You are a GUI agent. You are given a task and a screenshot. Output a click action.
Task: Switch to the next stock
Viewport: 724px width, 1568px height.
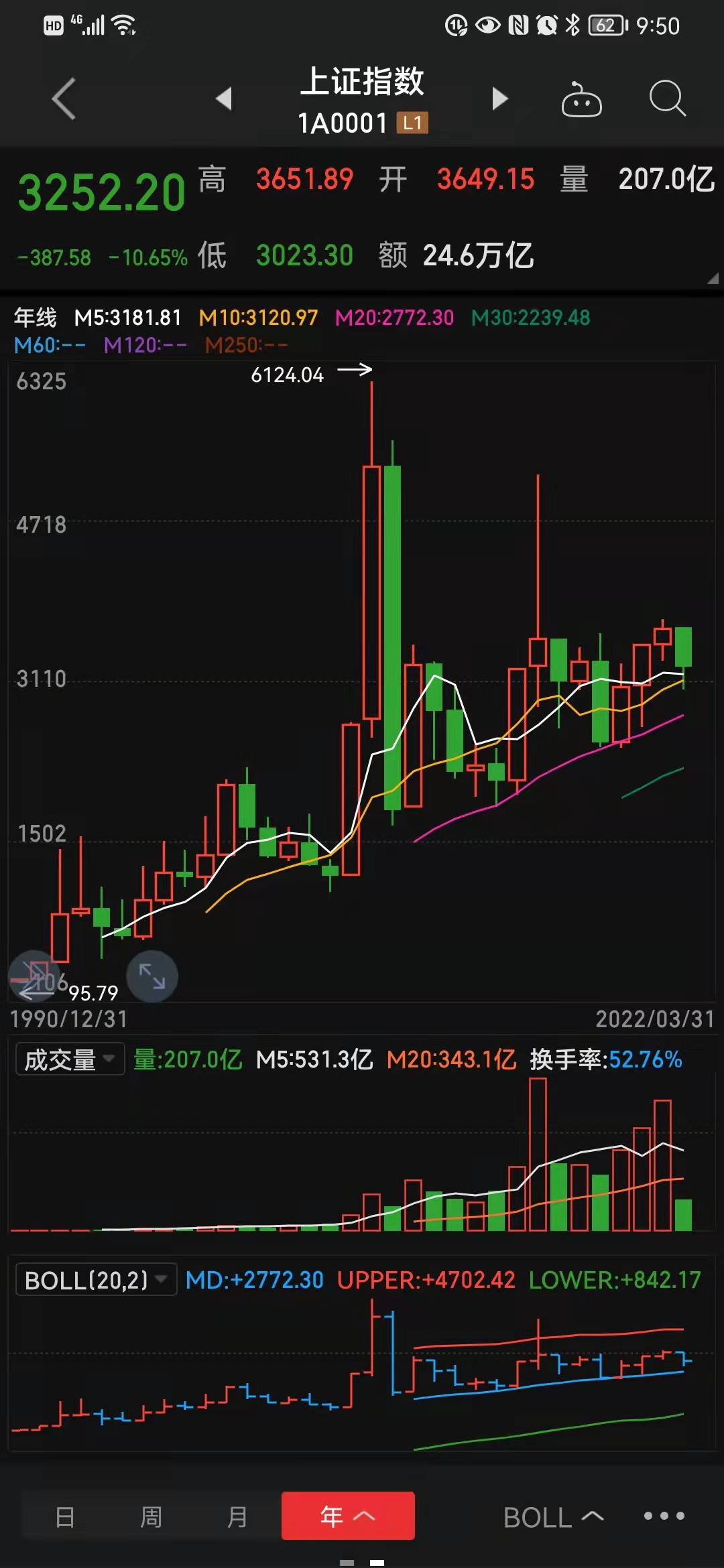point(500,99)
